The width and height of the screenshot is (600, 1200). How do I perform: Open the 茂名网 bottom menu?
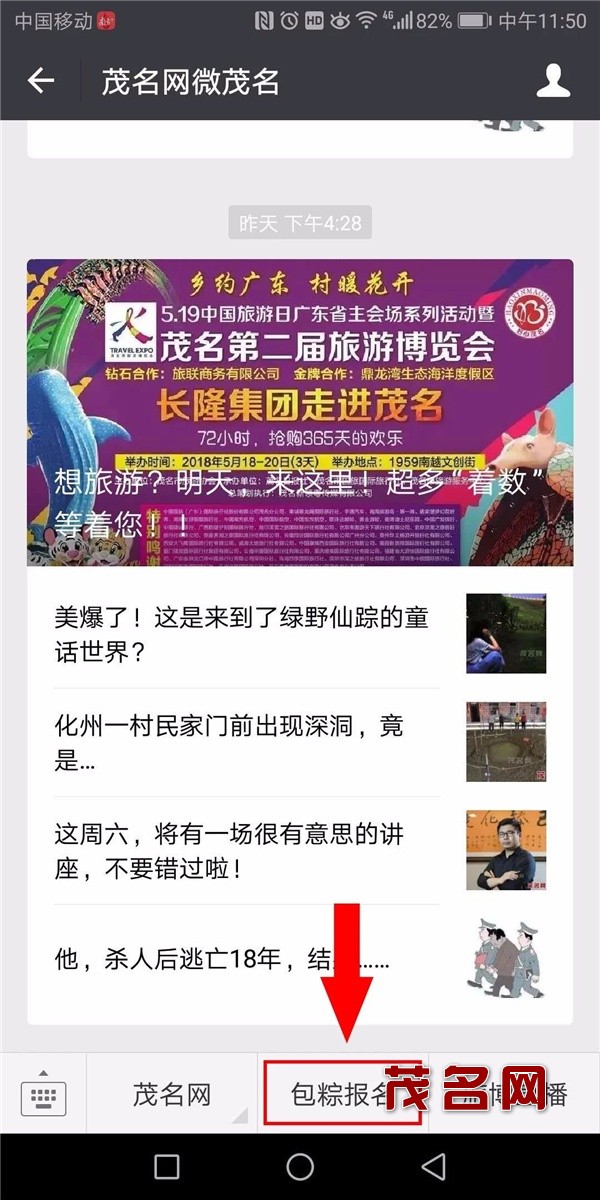pos(172,1093)
